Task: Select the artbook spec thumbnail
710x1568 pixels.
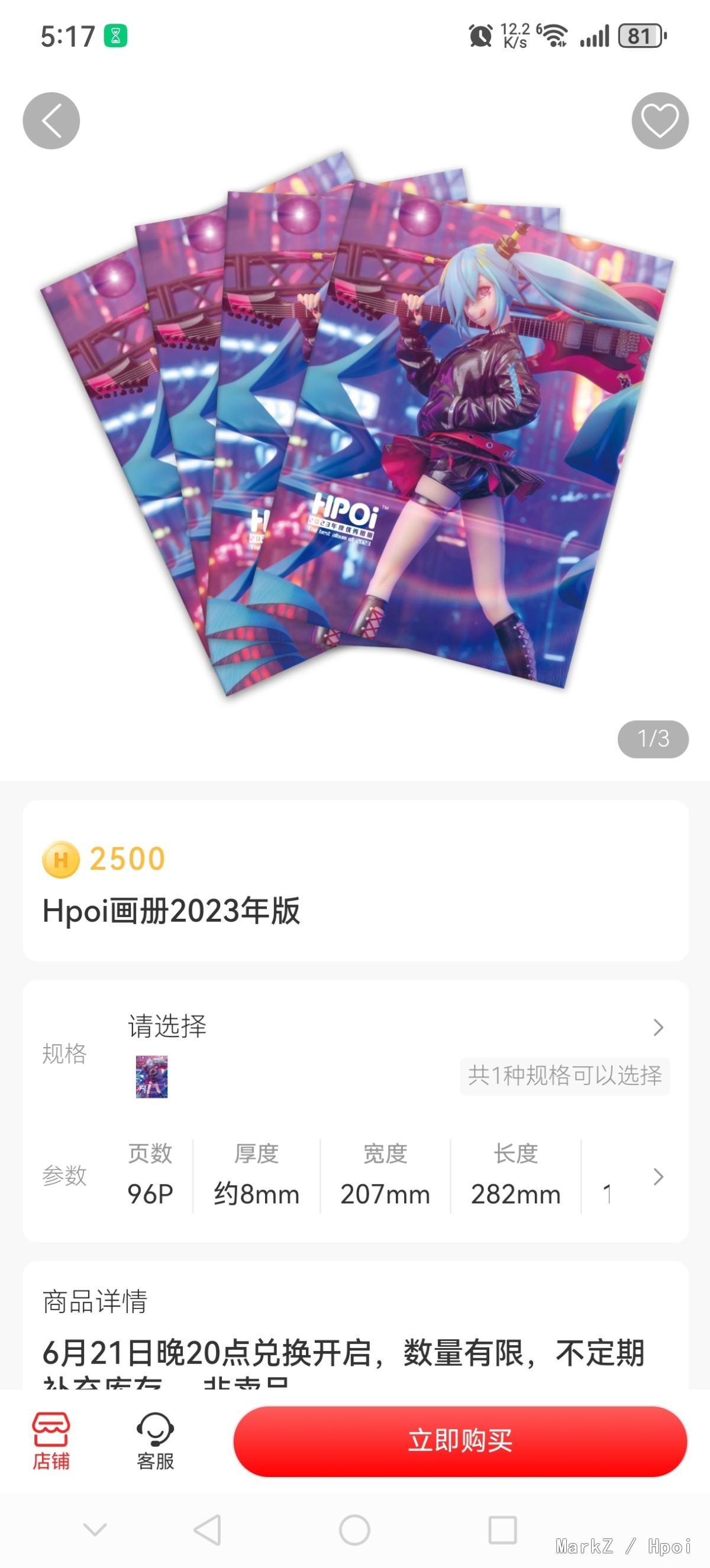Action: 151,1076
